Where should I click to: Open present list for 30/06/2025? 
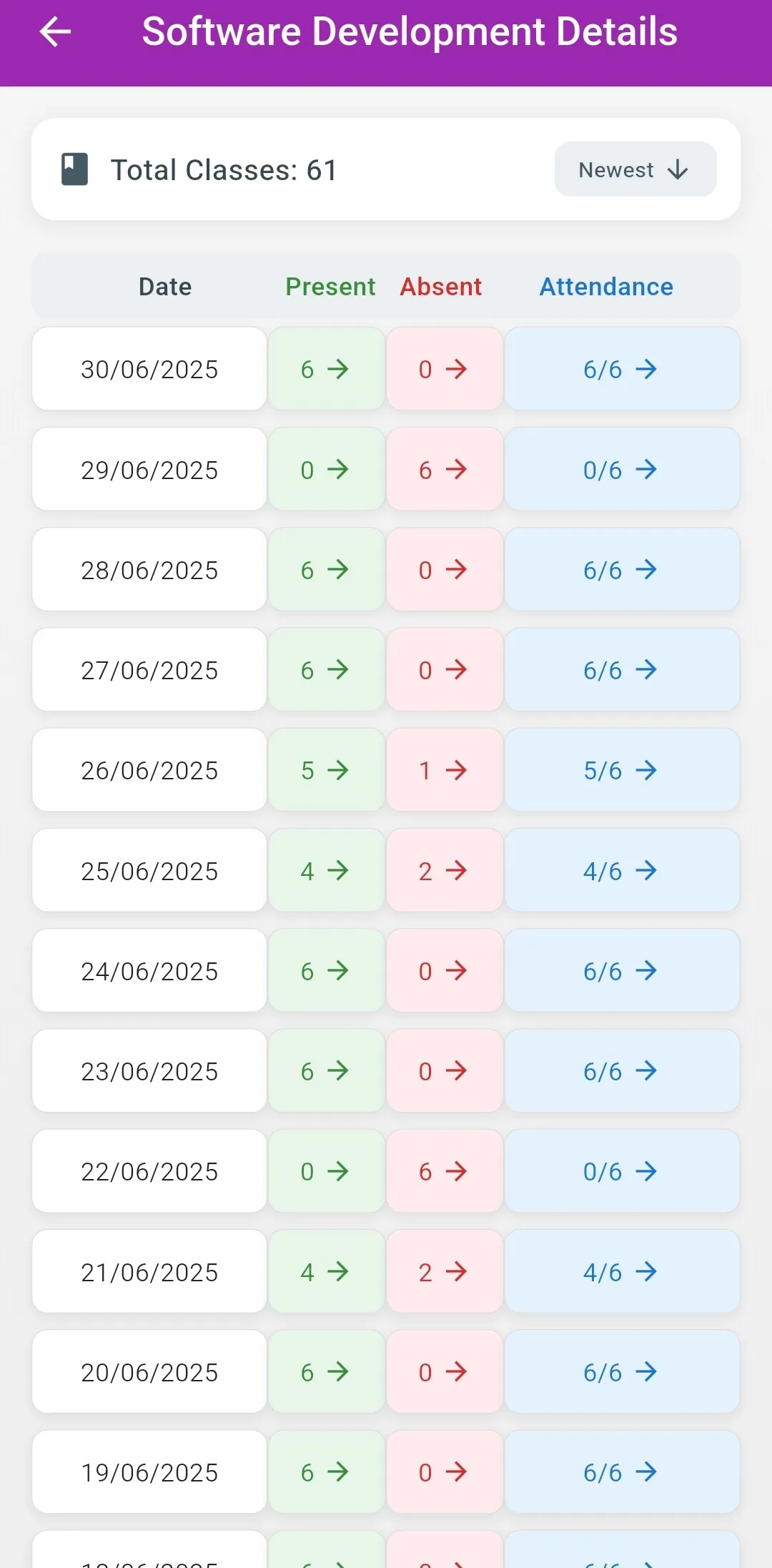point(326,369)
